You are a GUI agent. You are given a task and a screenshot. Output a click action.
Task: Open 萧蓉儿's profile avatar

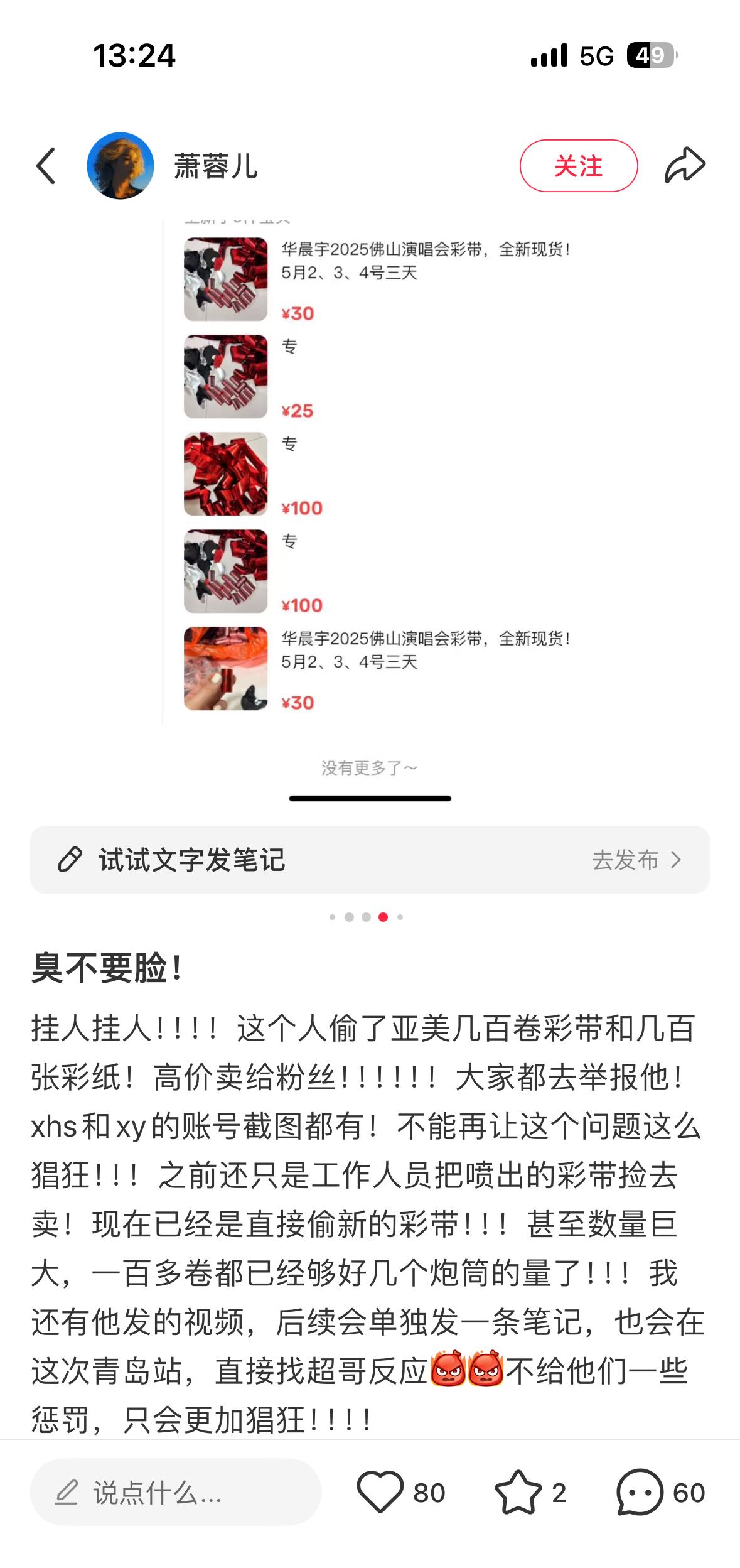(x=121, y=166)
